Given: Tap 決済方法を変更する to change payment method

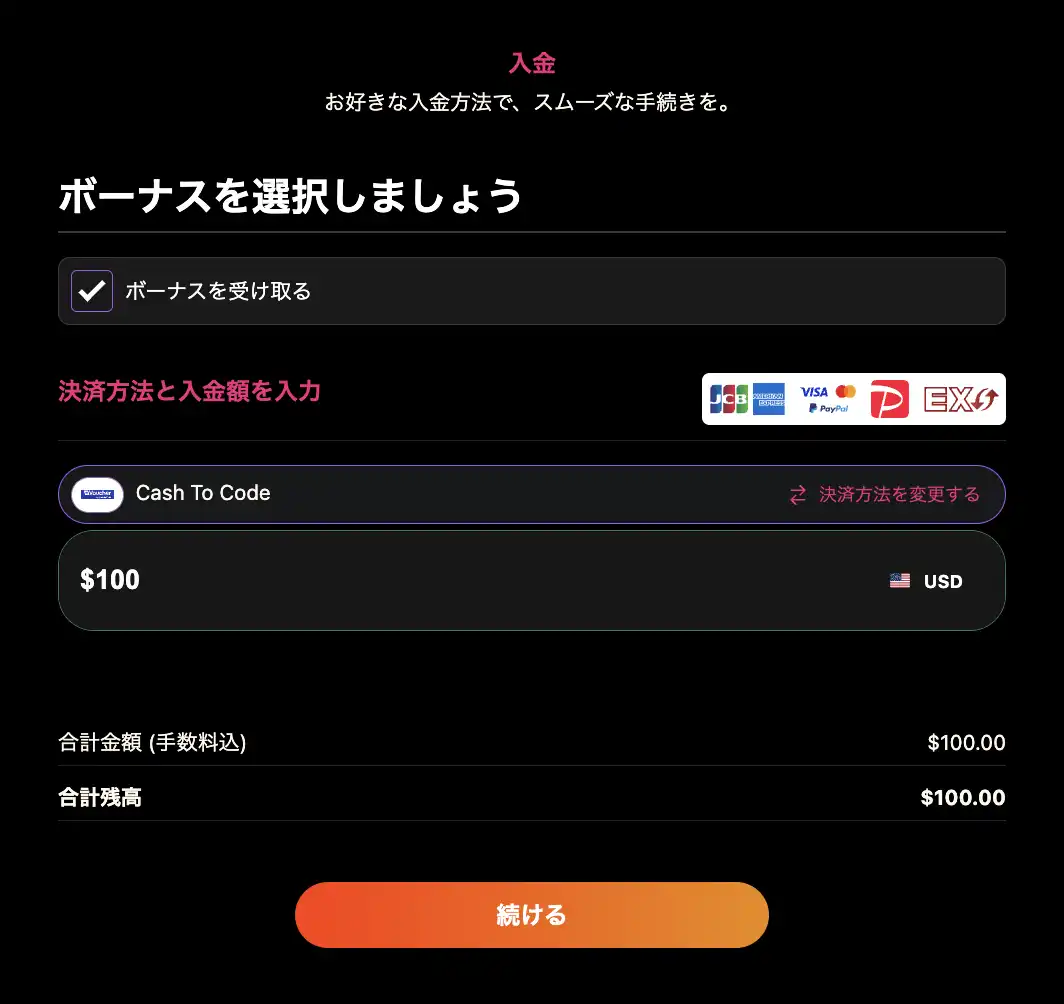Looking at the screenshot, I should click(x=885, y=495).
